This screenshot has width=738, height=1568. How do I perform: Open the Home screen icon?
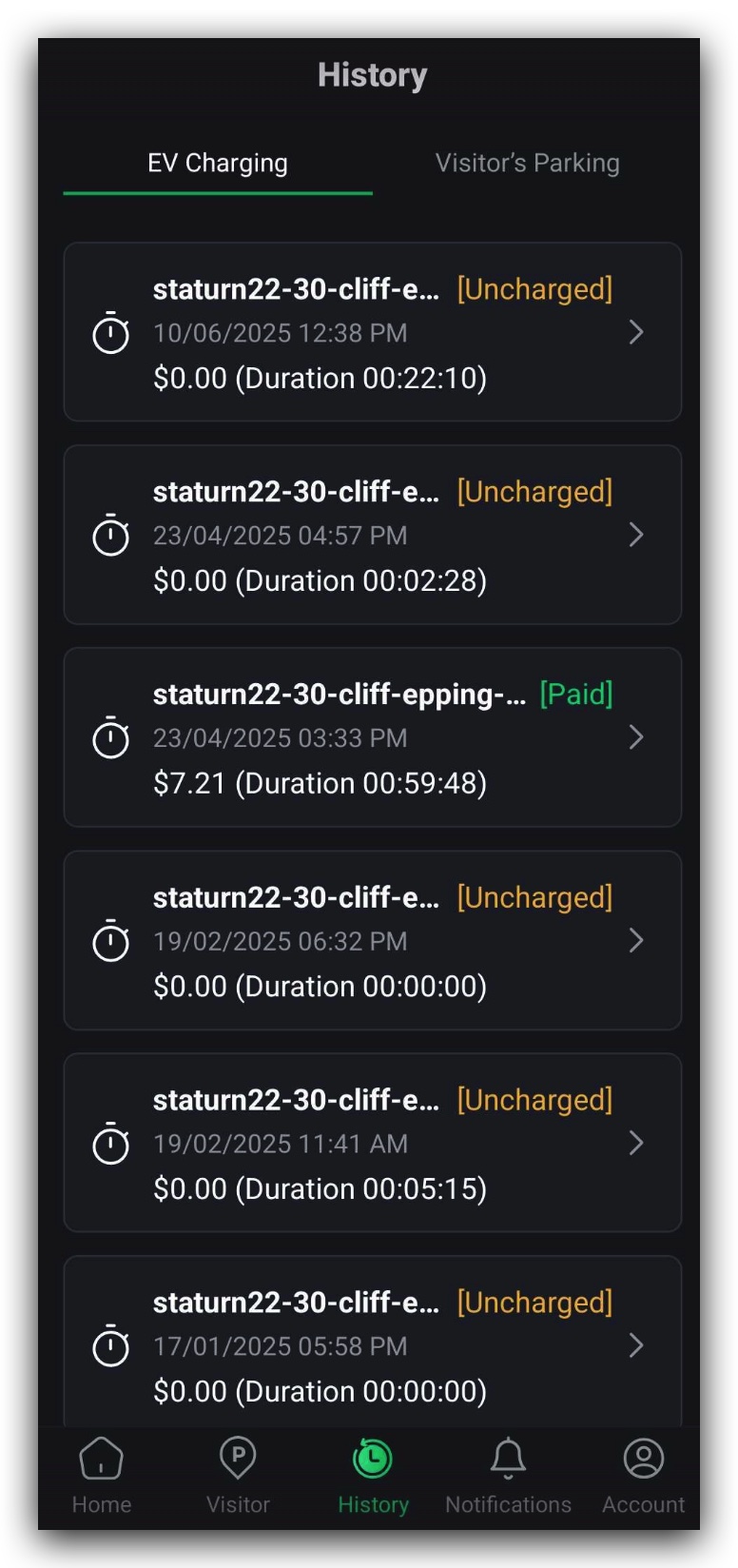101,1458
